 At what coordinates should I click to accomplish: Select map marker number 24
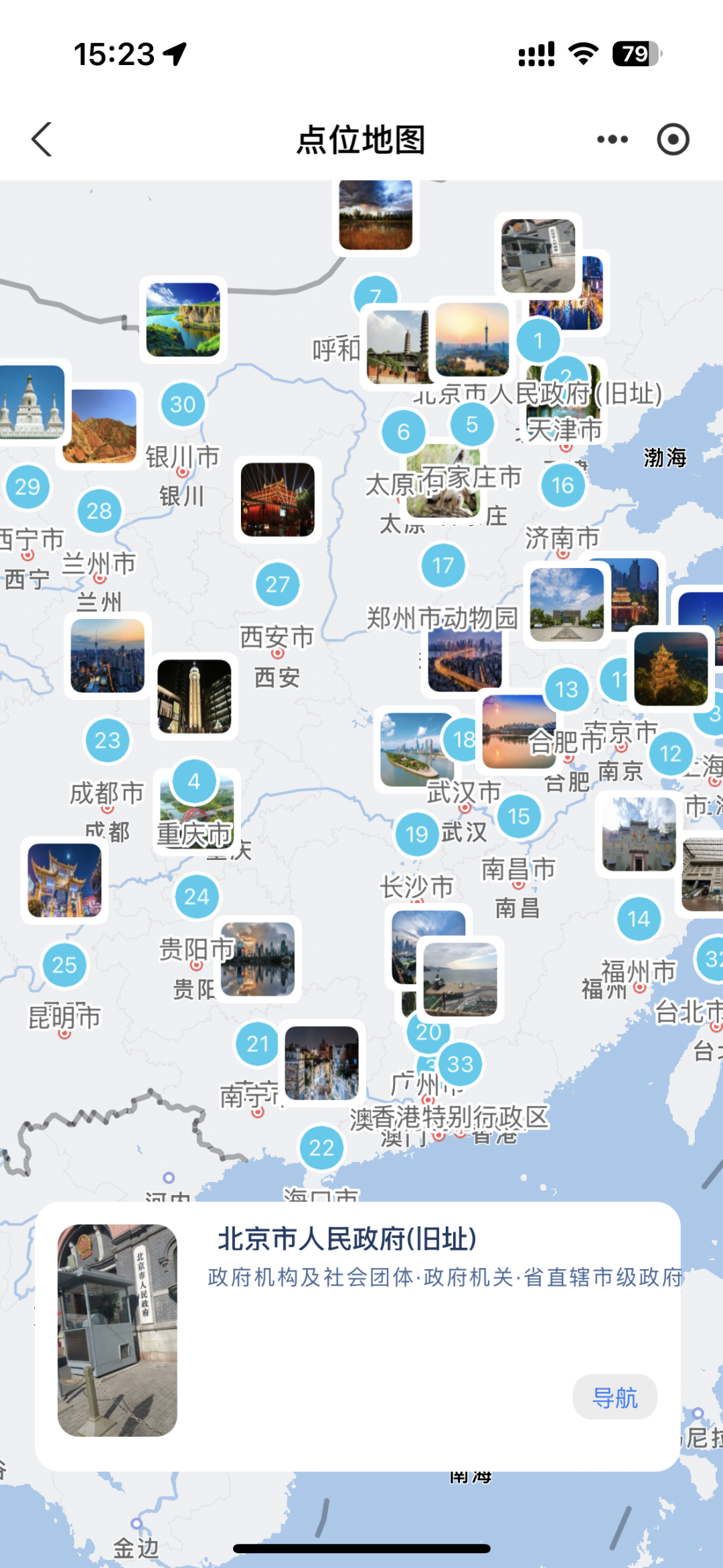tap(197, 897)
